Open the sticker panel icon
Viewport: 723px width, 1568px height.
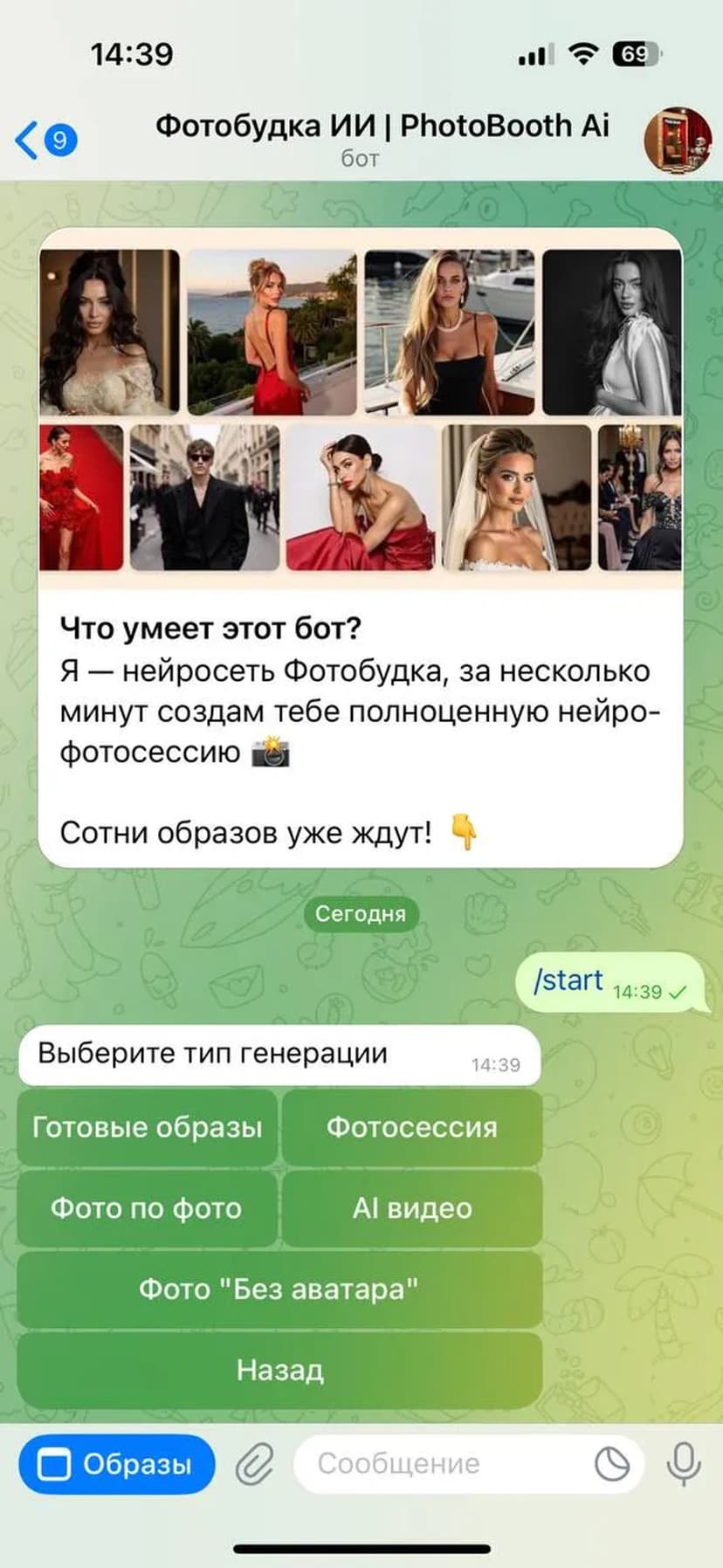(611, 1464)
